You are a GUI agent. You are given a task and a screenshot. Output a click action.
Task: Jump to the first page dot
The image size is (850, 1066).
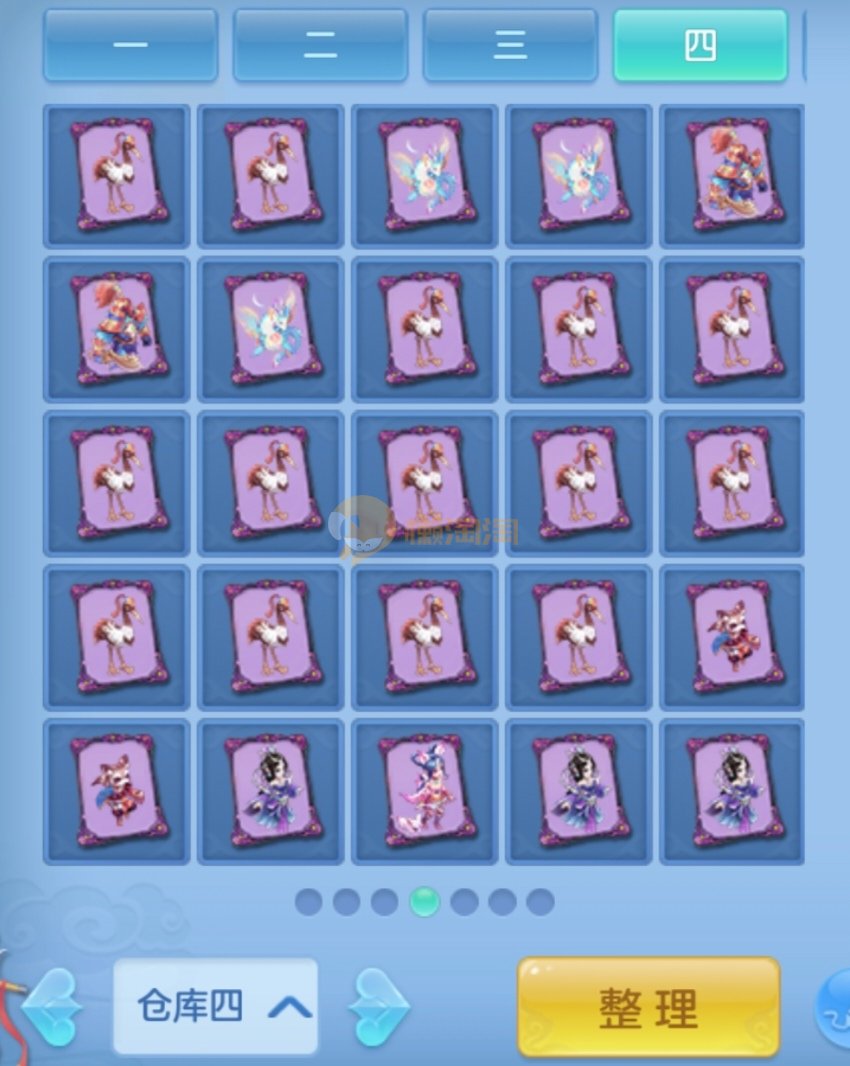[x=309, y=902]
